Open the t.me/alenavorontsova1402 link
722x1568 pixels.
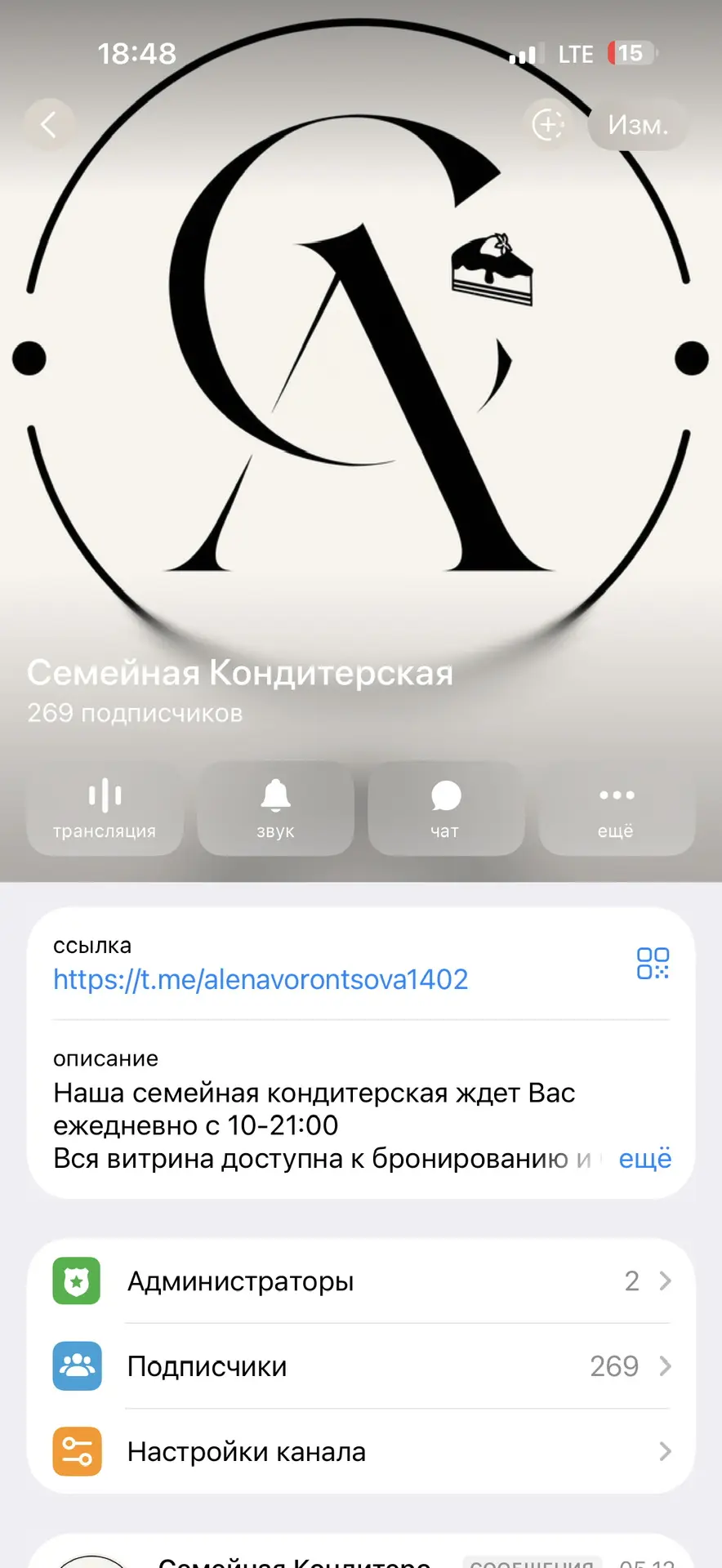(x=261, y=979)
